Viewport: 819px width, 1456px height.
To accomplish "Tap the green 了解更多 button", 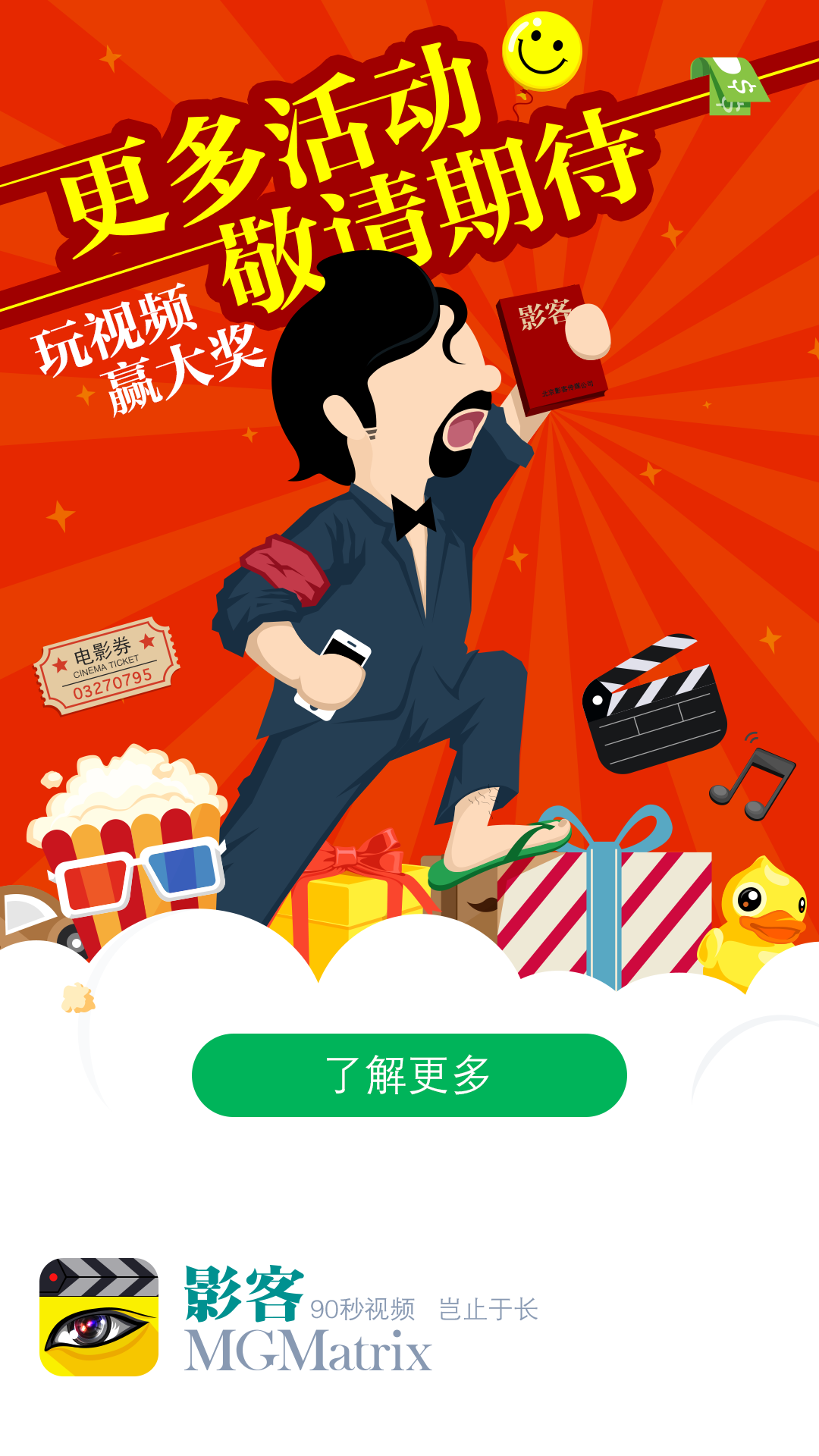I will (x=409, y=1075).
